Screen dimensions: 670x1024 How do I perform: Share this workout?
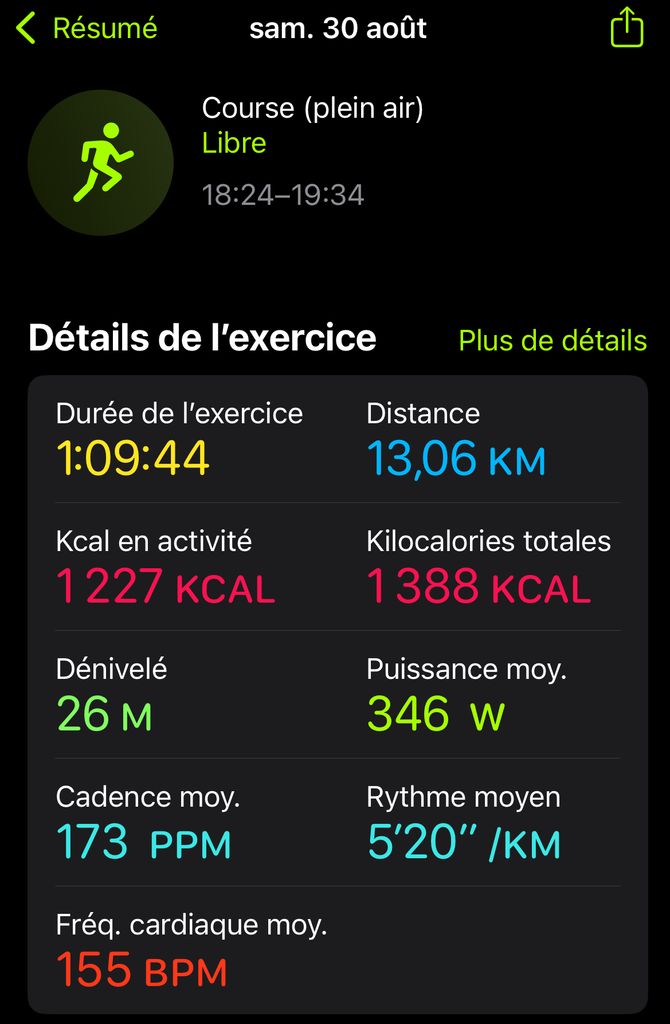pyautogui.click(x=626, y=28)
